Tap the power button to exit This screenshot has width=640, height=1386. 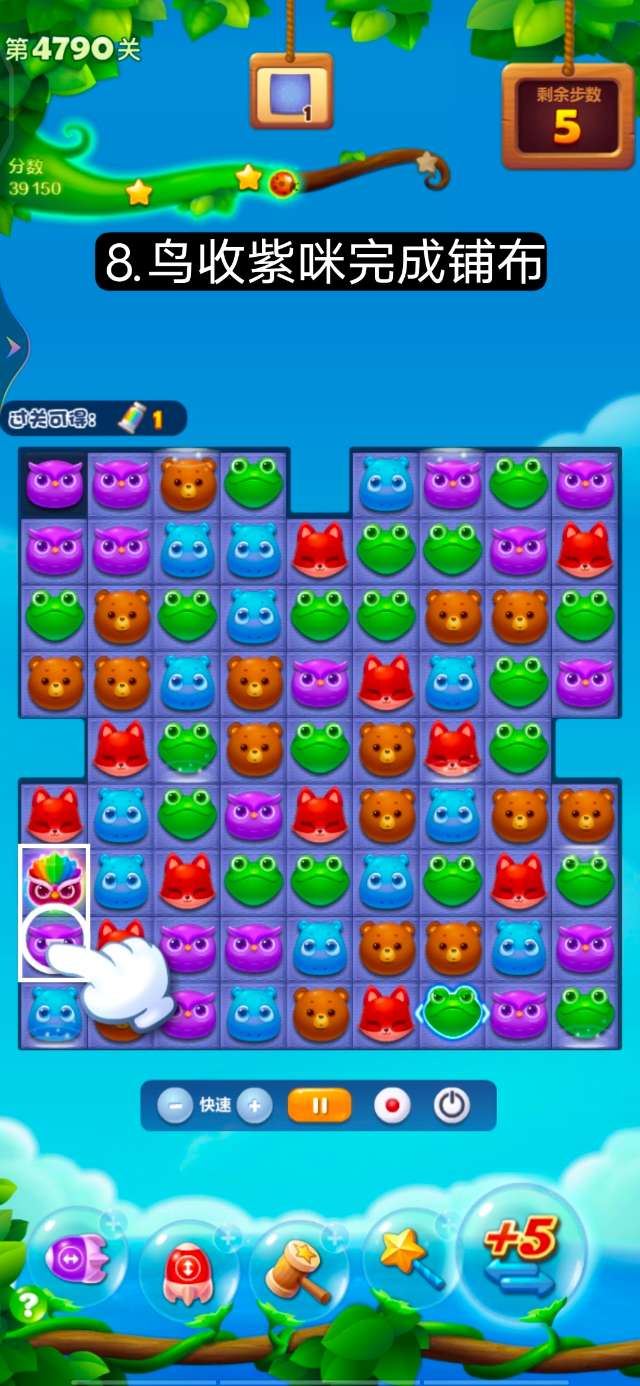tap(452, 1106)
